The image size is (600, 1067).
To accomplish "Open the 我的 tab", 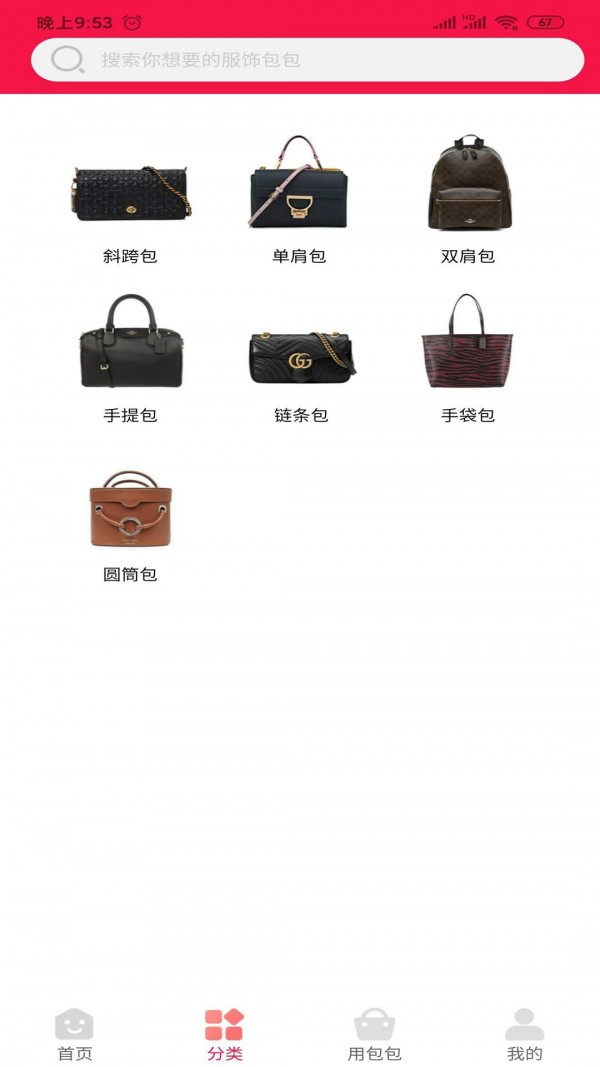I will point(524,1035).
